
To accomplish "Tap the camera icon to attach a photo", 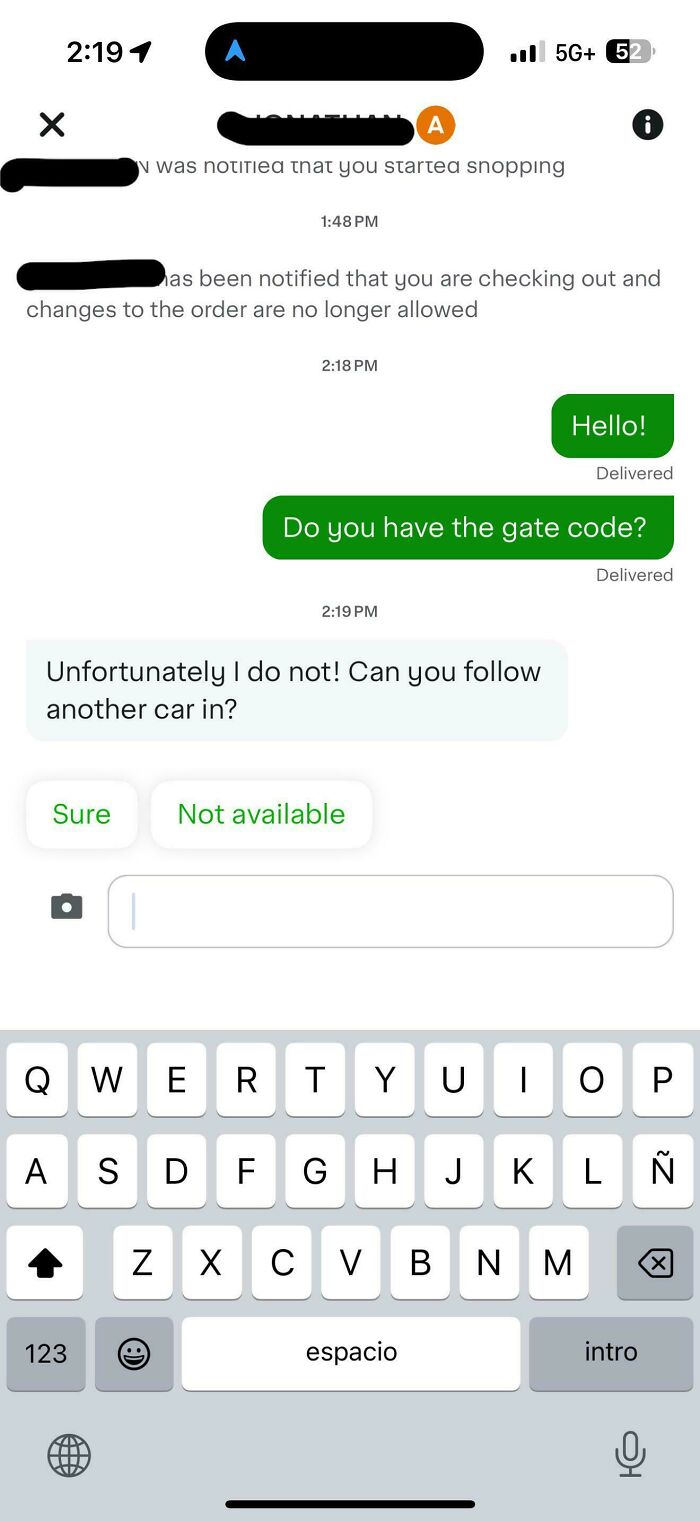I will (x=67, y=907).
